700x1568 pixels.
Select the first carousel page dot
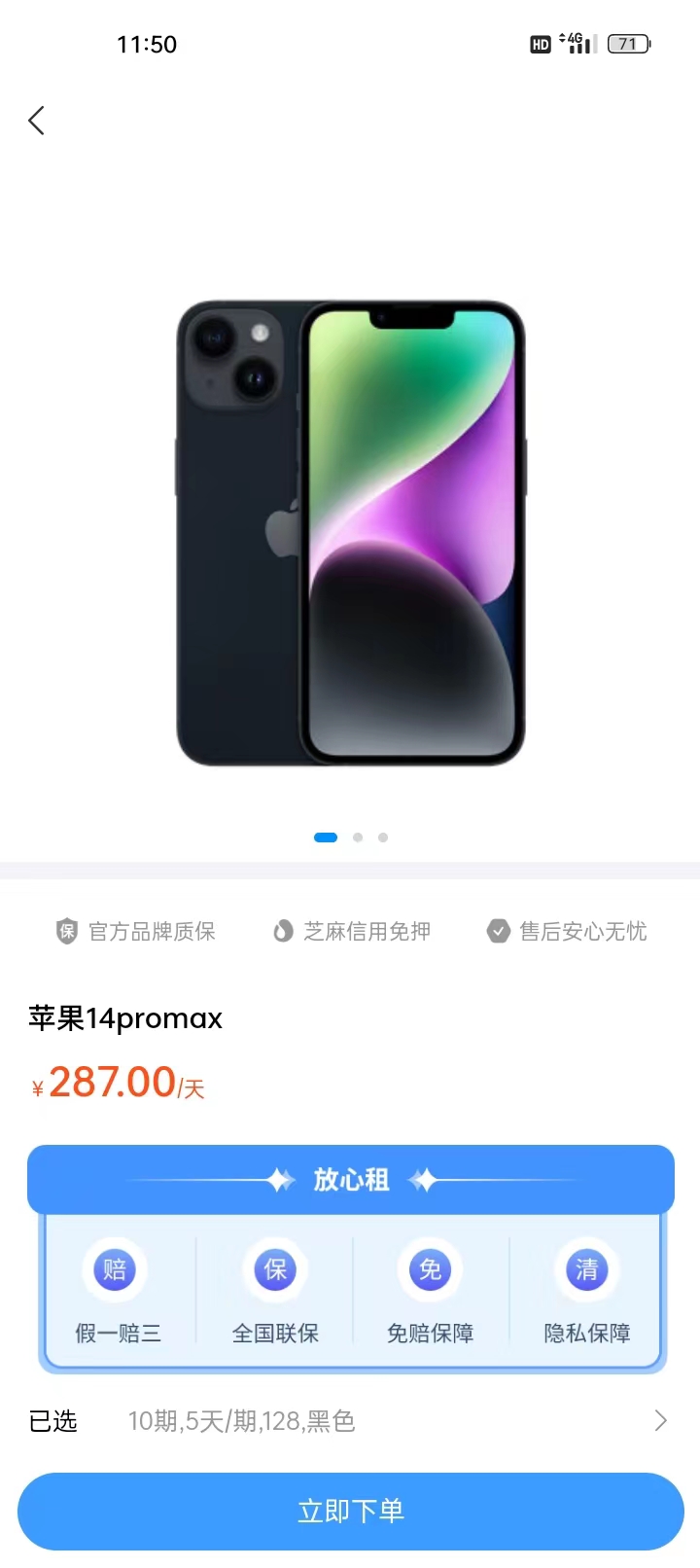325,837
